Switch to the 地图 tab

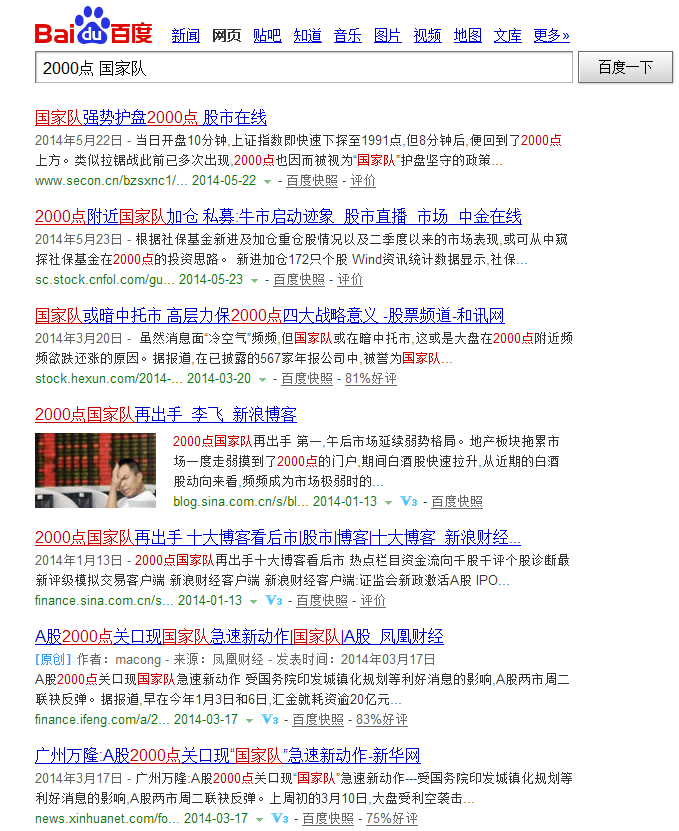[467, 36]
